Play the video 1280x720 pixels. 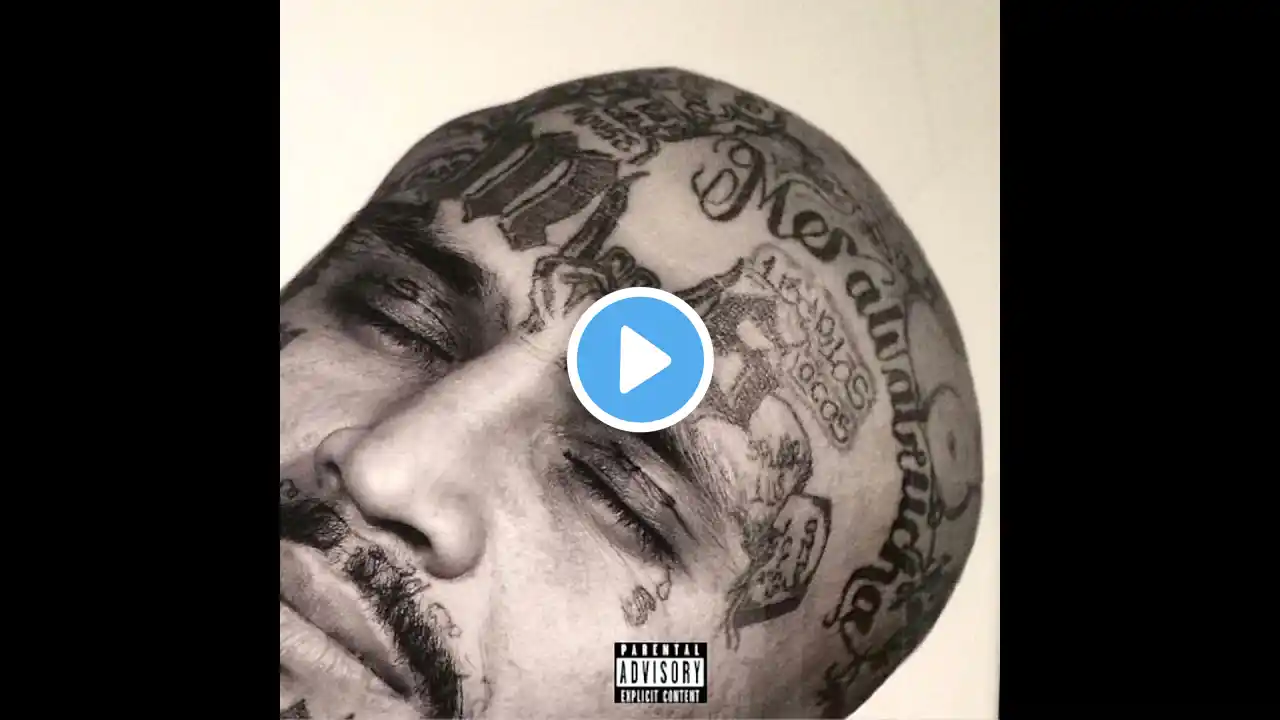point(640,360)
